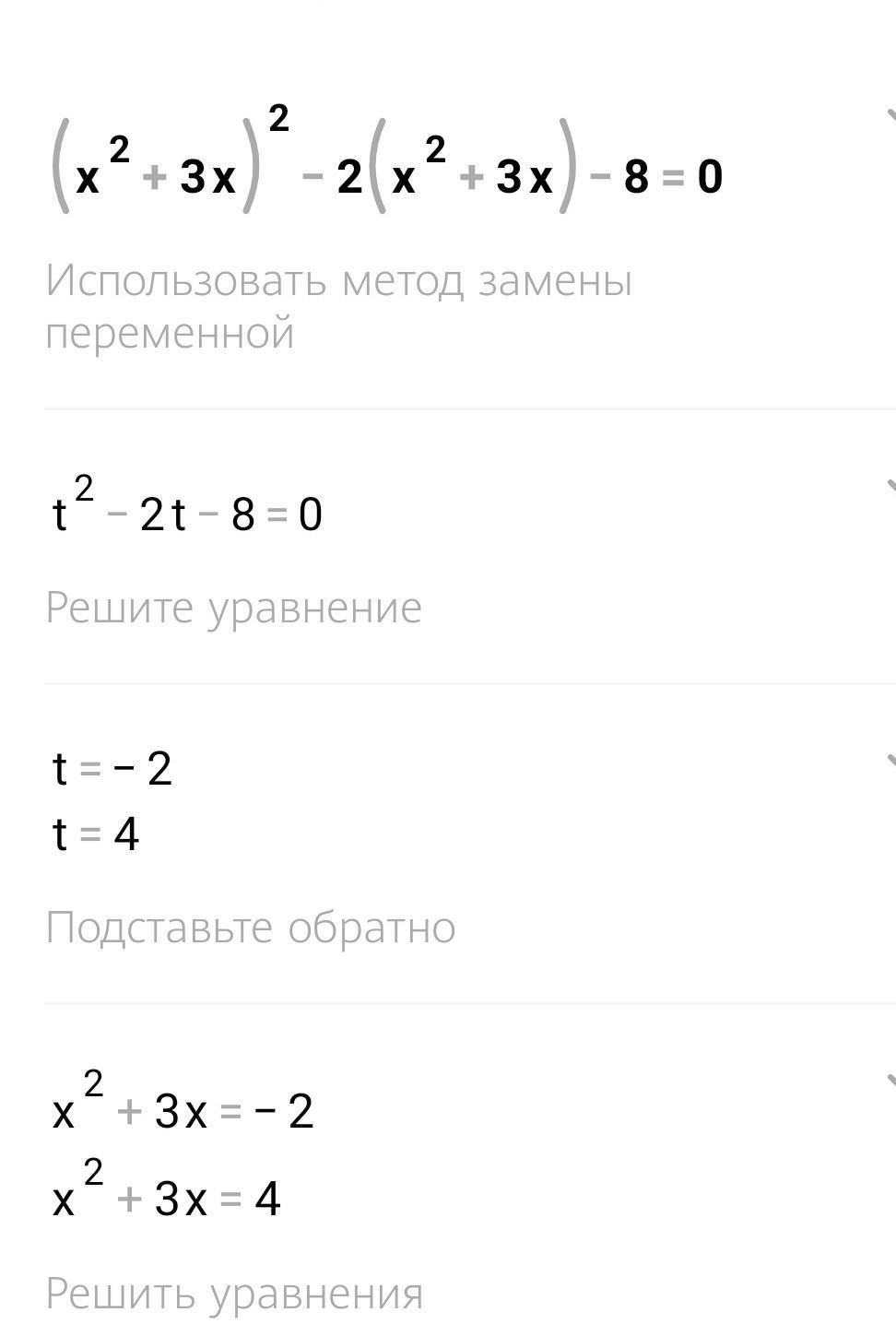Expand the step t² − 2t − 8 = 0
The image size is (896, 1336).
[x=890, y=486]
